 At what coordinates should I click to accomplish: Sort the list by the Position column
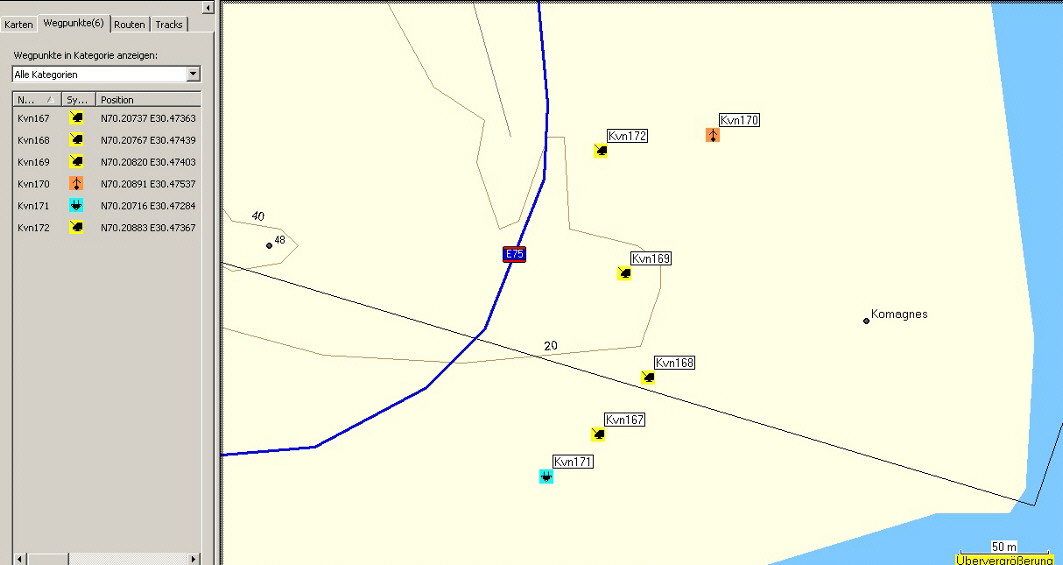147,100
